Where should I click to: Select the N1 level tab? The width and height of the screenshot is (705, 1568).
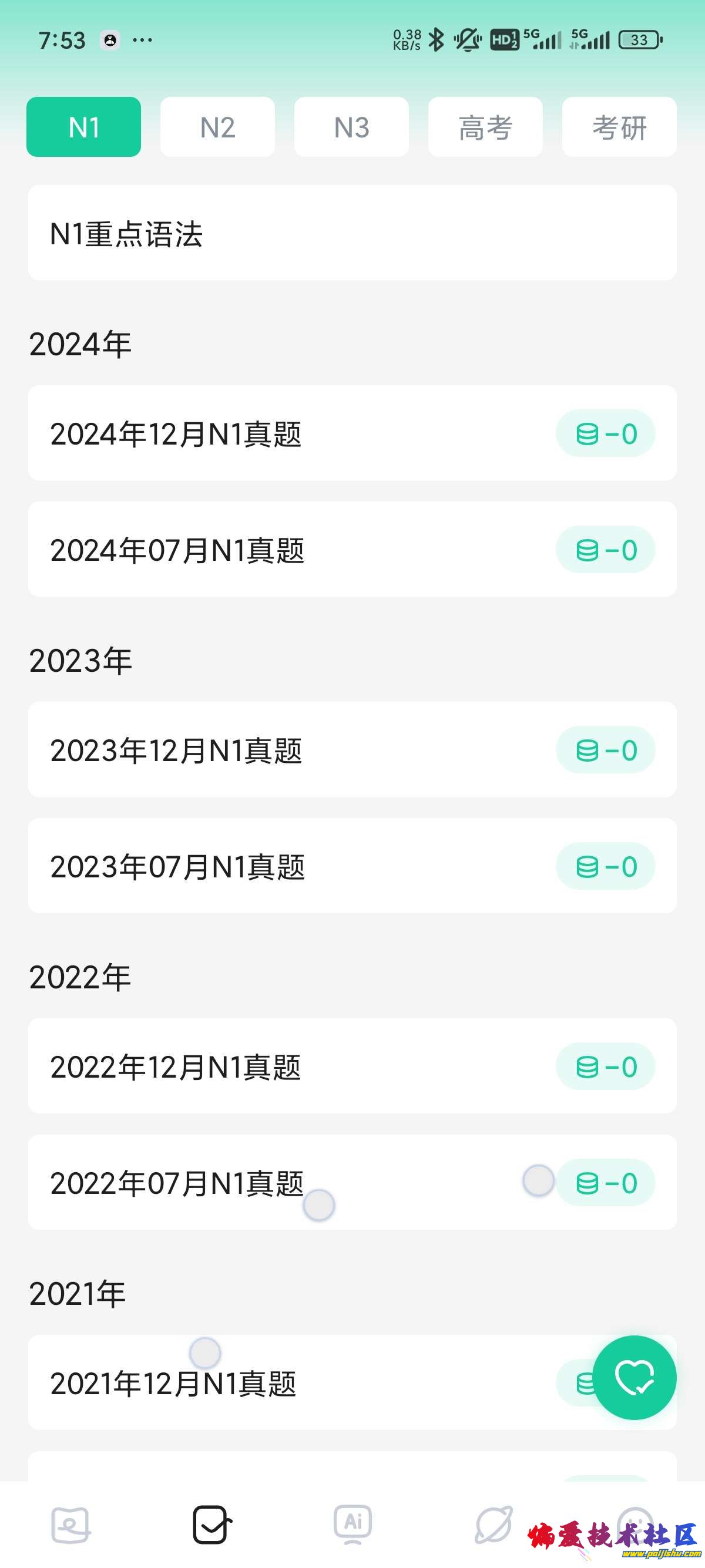[x=83, y=127]
